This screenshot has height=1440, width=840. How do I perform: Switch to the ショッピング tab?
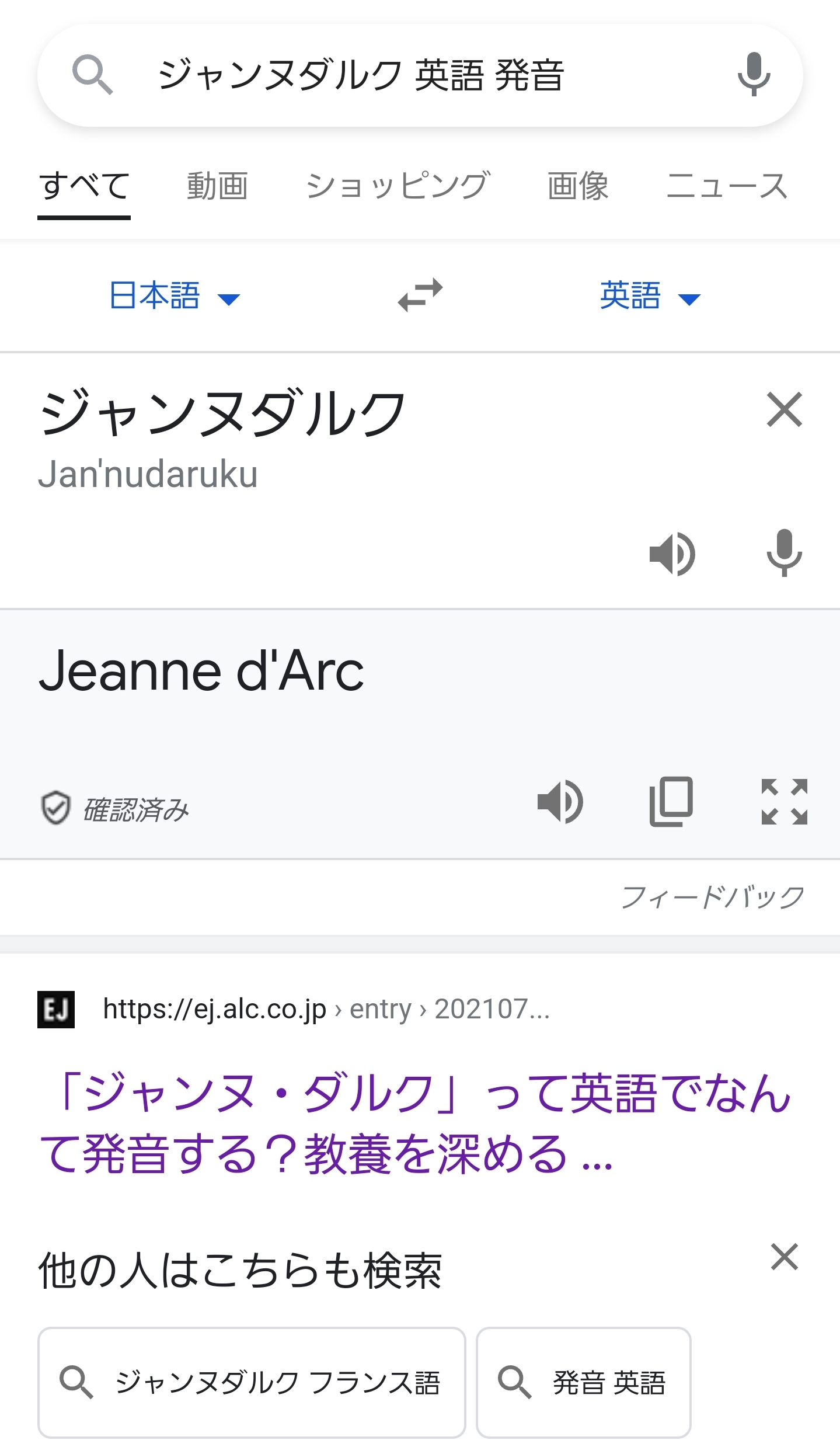tap(398, 187)
